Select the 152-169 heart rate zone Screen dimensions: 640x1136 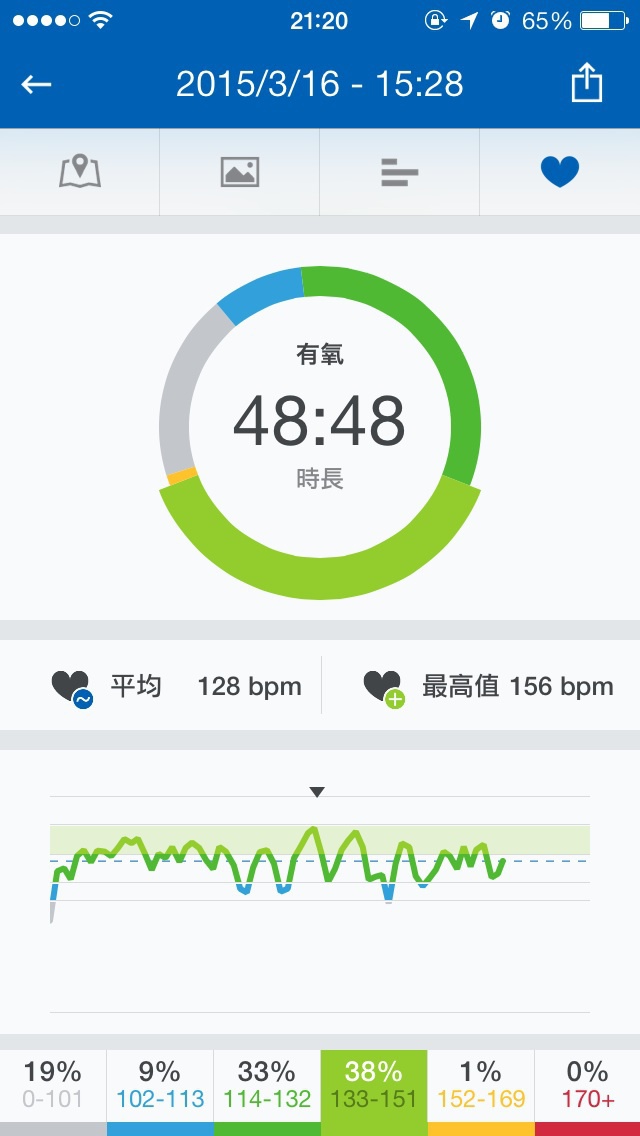pos(481,1087)
